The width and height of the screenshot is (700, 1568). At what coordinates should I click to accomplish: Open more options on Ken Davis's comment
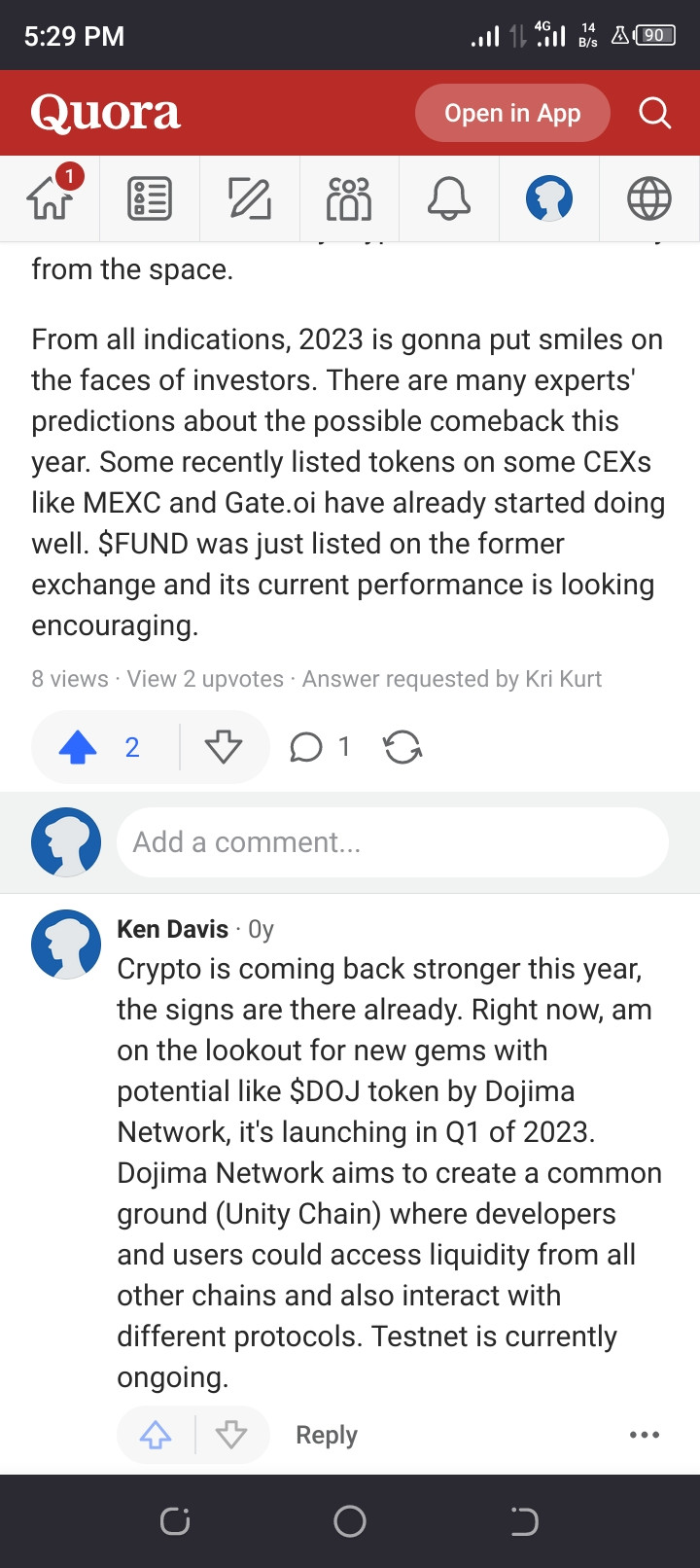tap(645, 1435)
